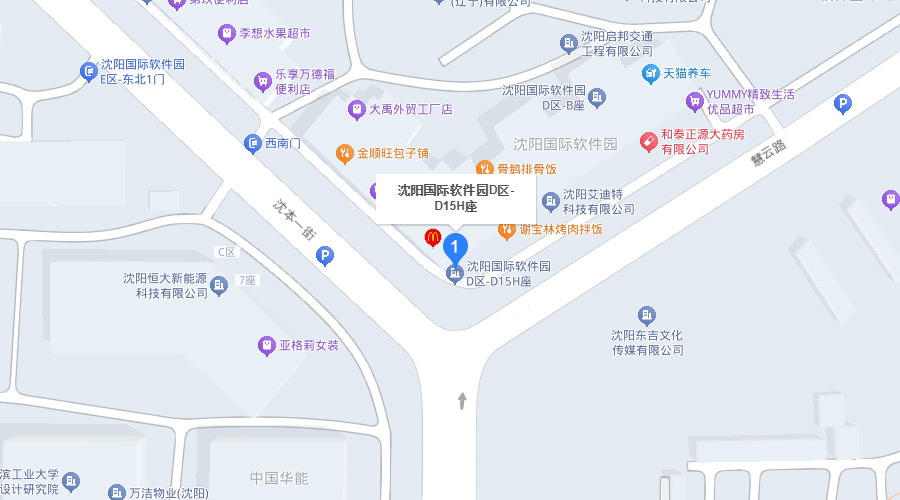The image size is (900, 500).
Task: Open the 沈阳启邦交通工程有限公司 marker
Action: (568, 43)
